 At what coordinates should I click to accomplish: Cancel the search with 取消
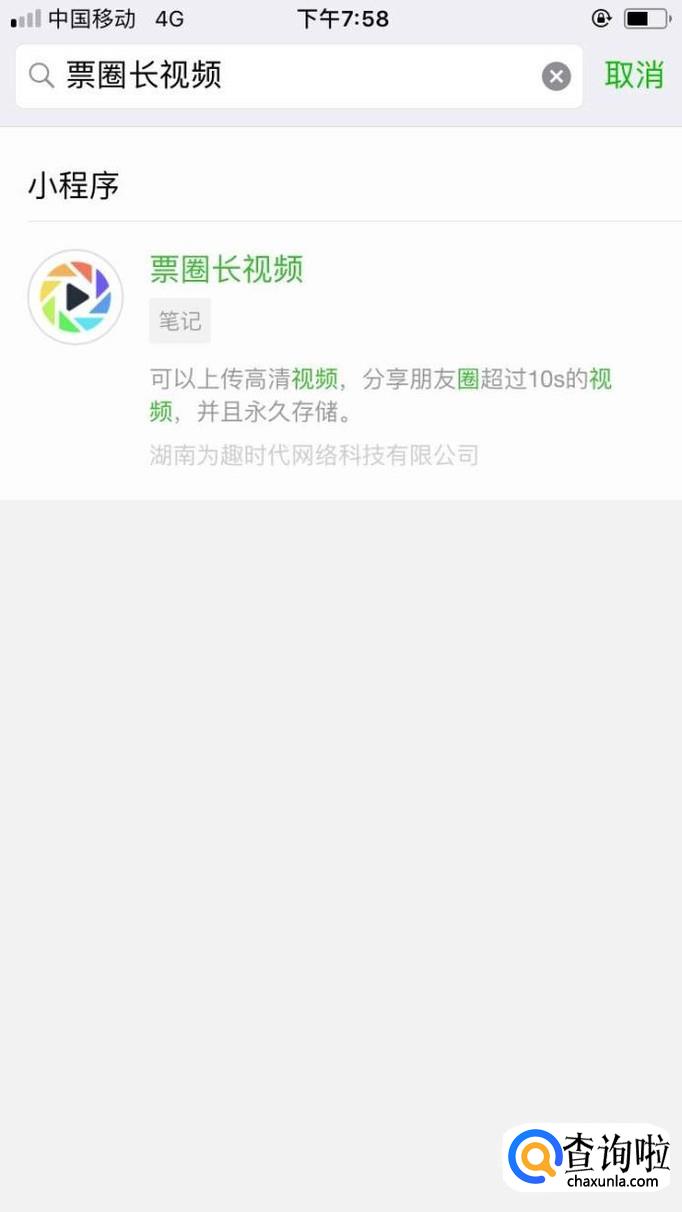point(634,75)
